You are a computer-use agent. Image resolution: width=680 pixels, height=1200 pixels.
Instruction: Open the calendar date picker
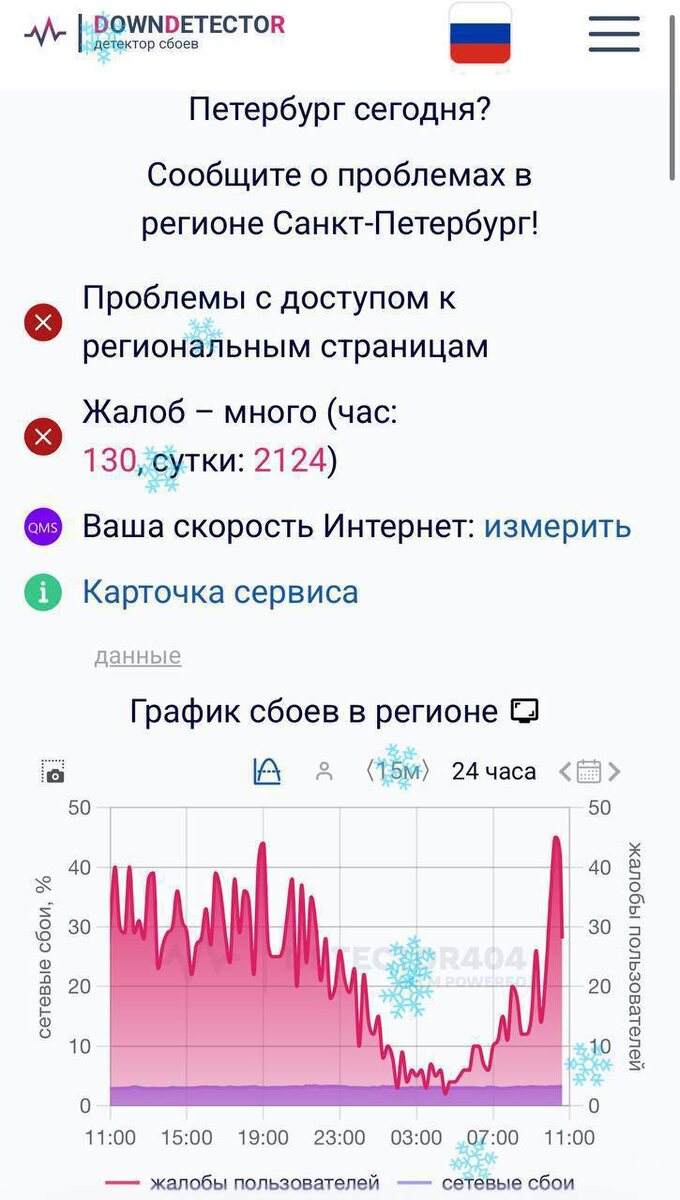click(x=589, y=771)
